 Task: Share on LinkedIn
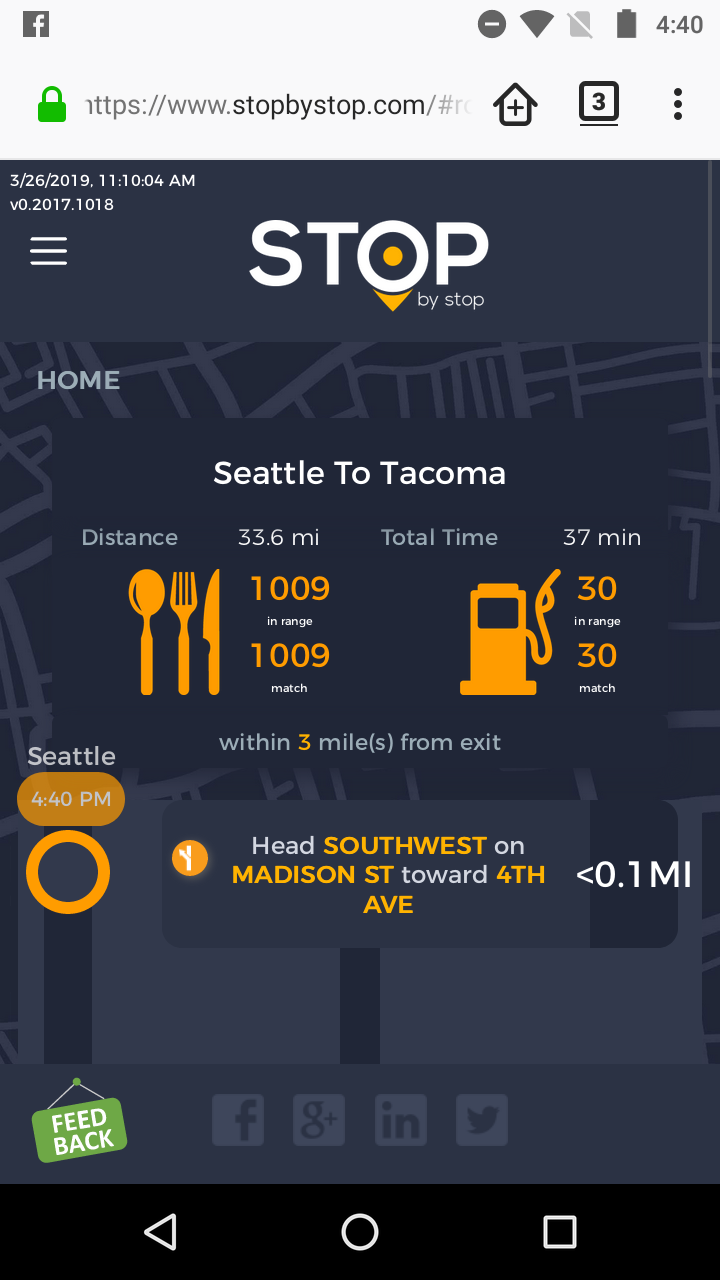[x=400, y=1120]
